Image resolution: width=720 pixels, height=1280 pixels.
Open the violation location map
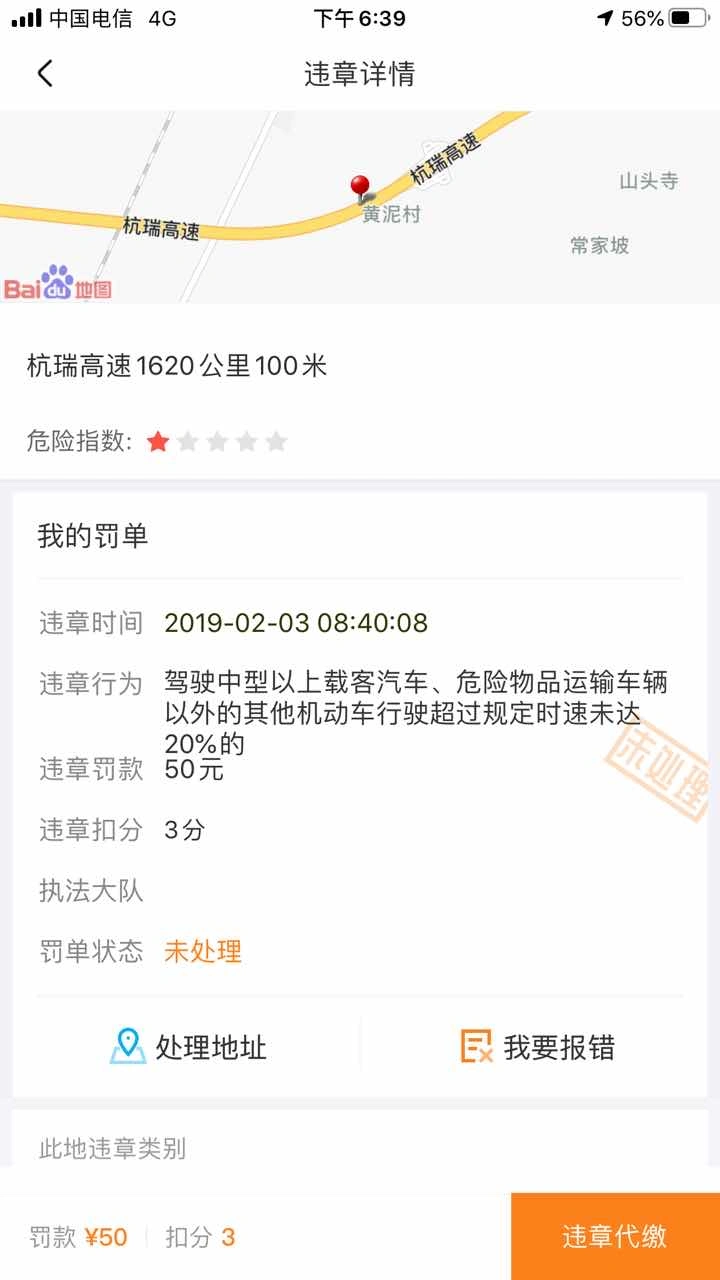[360, 207]
